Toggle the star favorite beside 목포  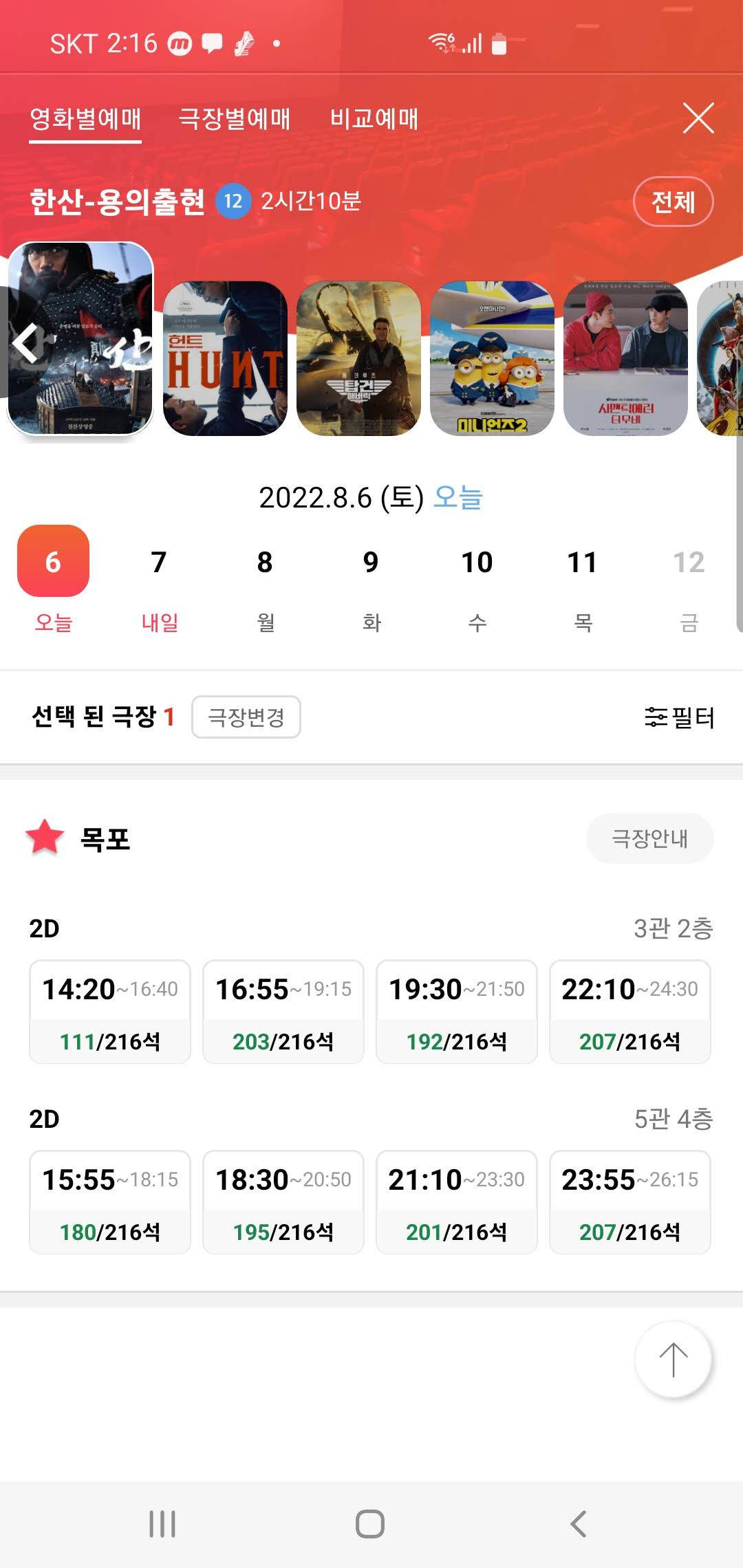coord(43,838)
